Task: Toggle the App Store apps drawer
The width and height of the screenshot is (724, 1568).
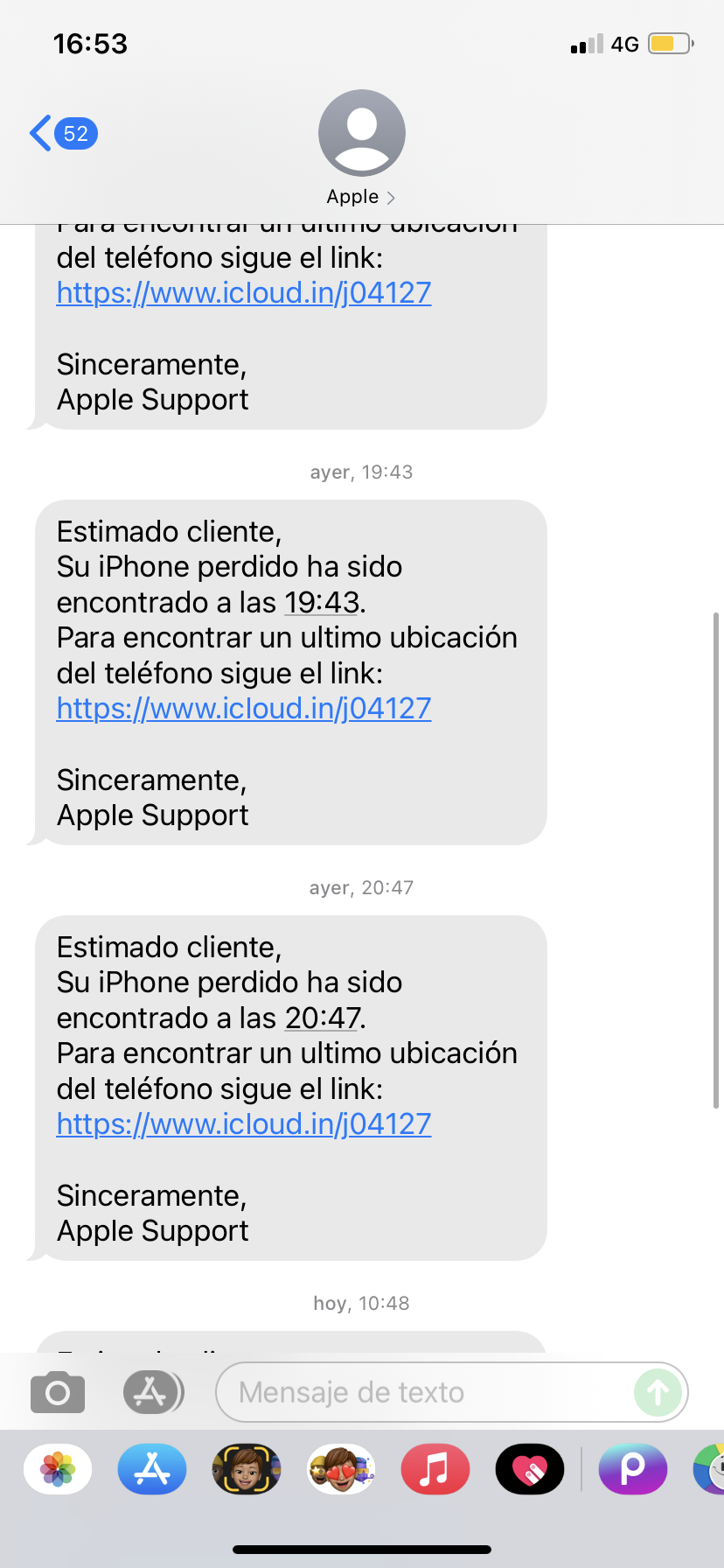Action: (x=153, y=1392)
